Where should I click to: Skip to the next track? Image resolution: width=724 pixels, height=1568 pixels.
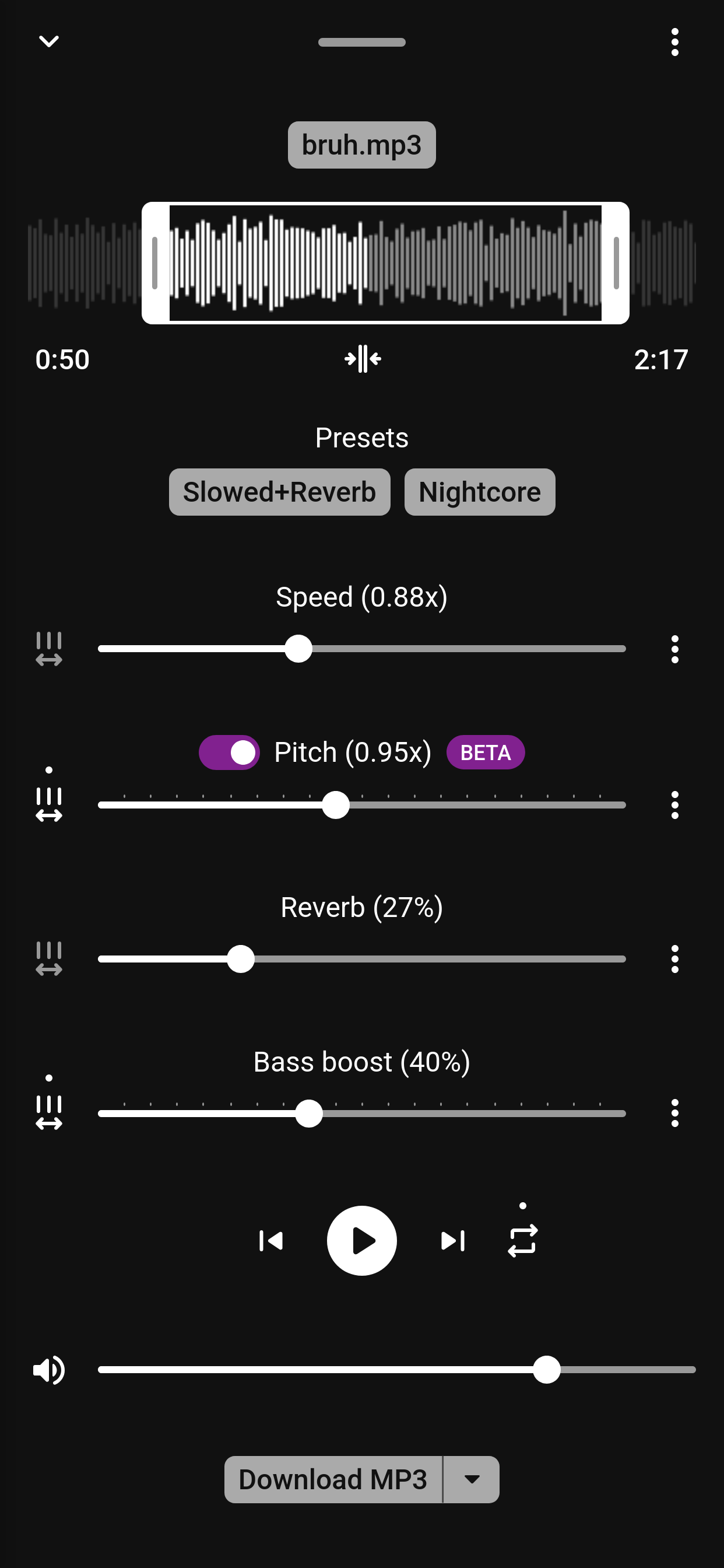pyautogui.click(x=453, y=1241)
